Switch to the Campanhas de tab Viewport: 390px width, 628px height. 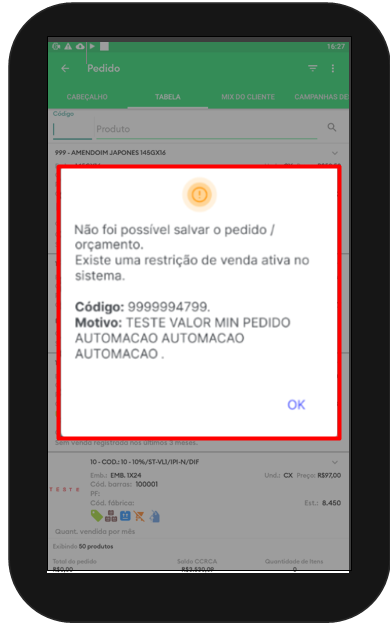(x=321, y=97)
